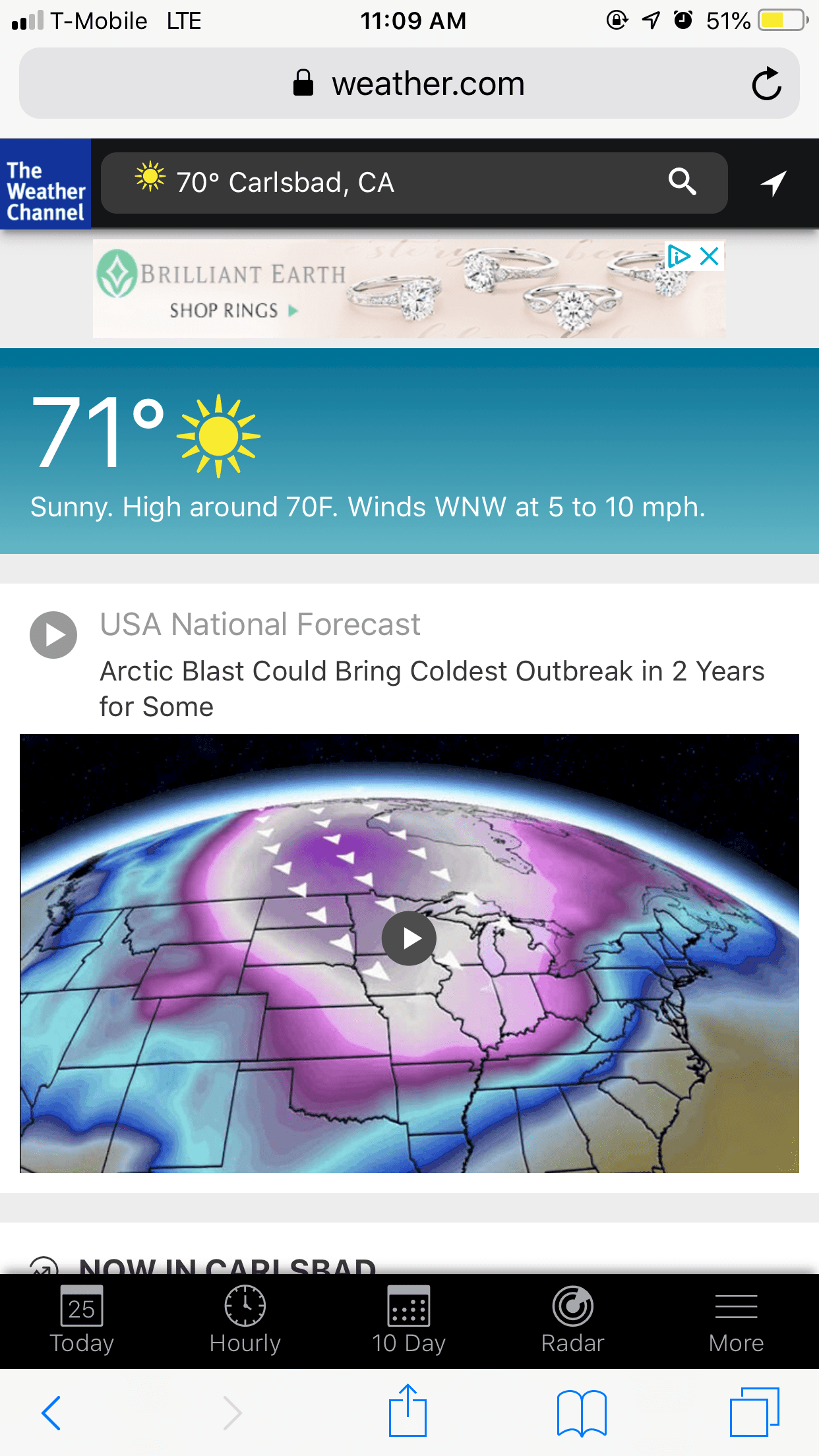Search for a location in Carlsbad field
This screenshot has width=819, height=1456.
[x=414, y=183]
